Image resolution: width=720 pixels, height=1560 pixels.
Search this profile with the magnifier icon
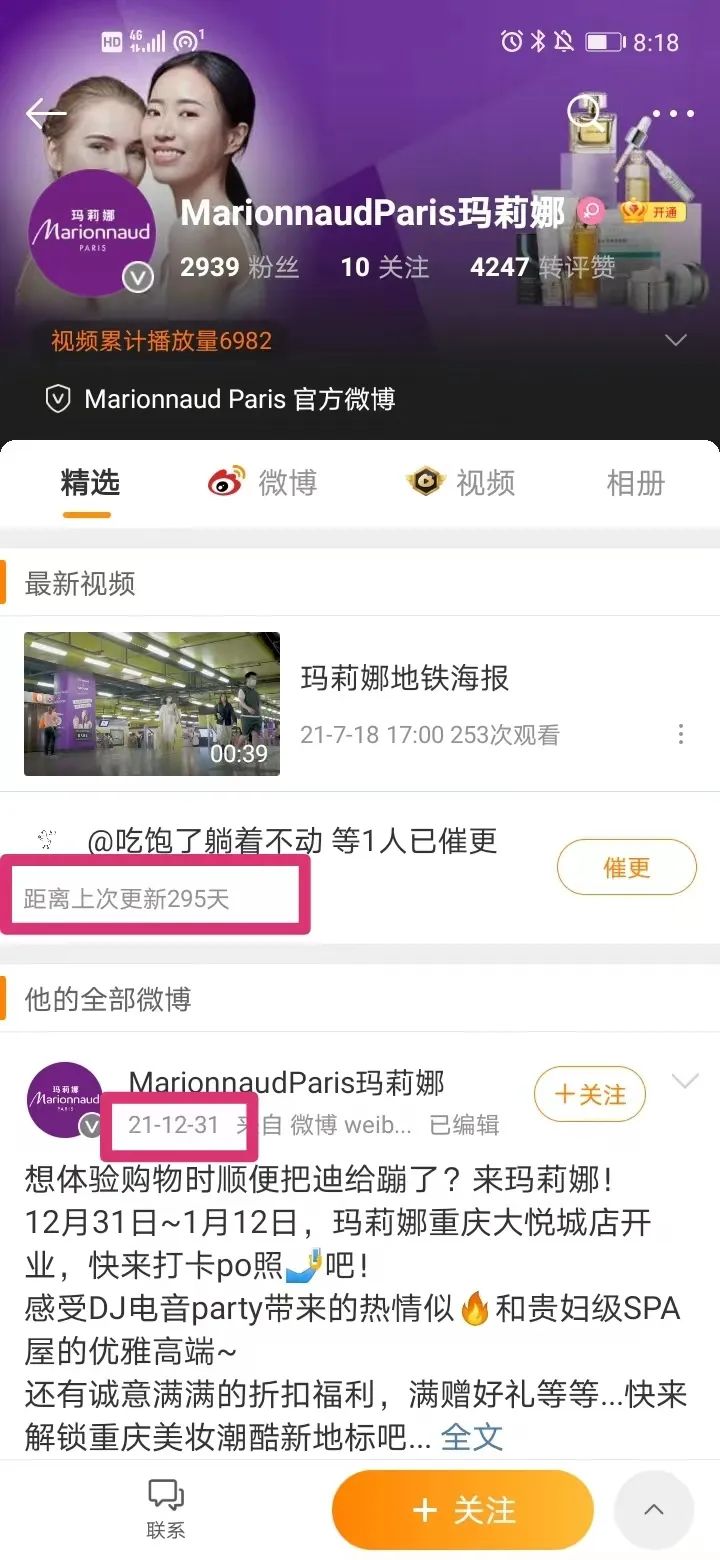pos(585,112)
